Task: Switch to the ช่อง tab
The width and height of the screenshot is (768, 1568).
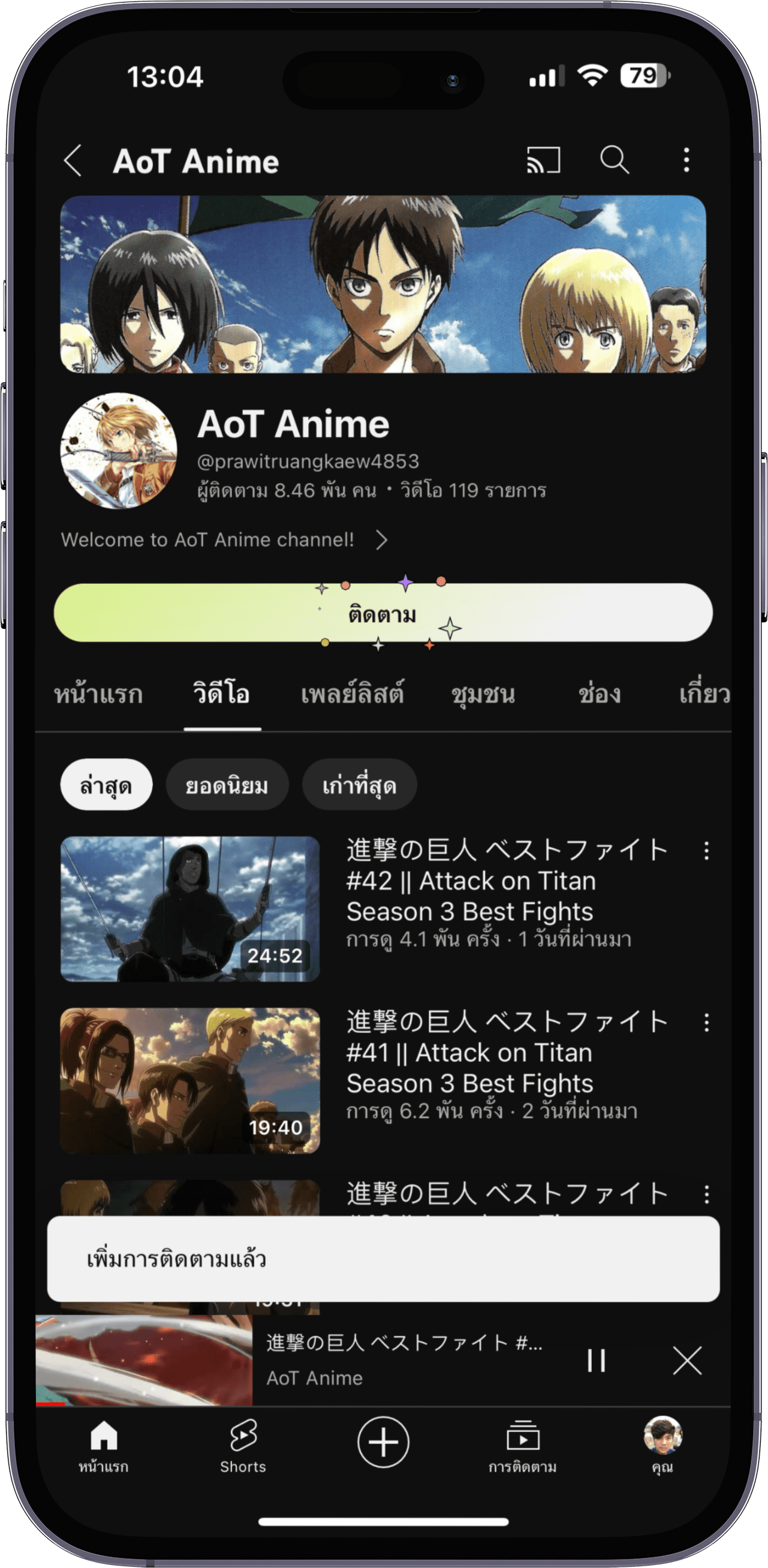Action: point(600,695)
